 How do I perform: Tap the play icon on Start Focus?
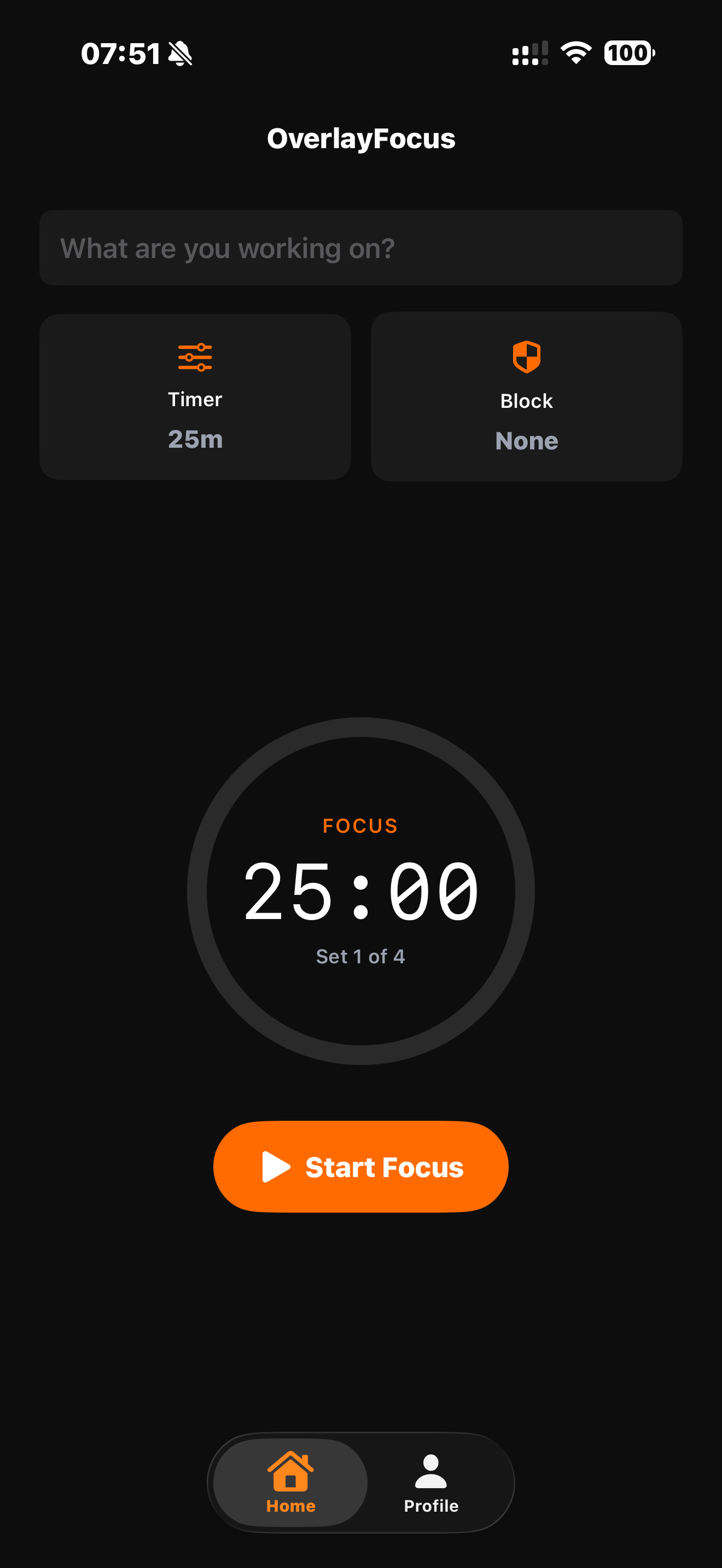pos(277,1166)
